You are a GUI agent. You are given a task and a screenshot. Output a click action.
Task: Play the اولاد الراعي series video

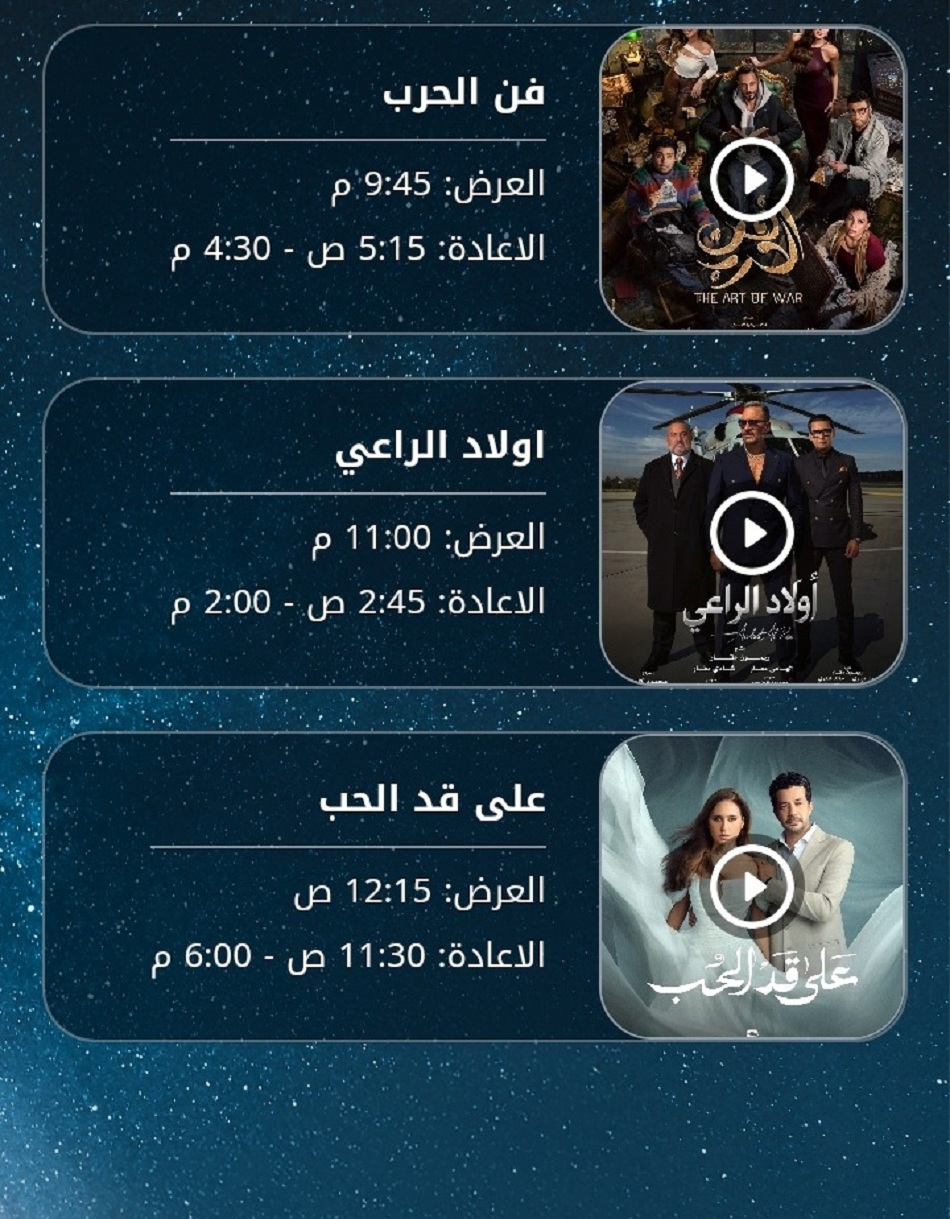[752, 533]
